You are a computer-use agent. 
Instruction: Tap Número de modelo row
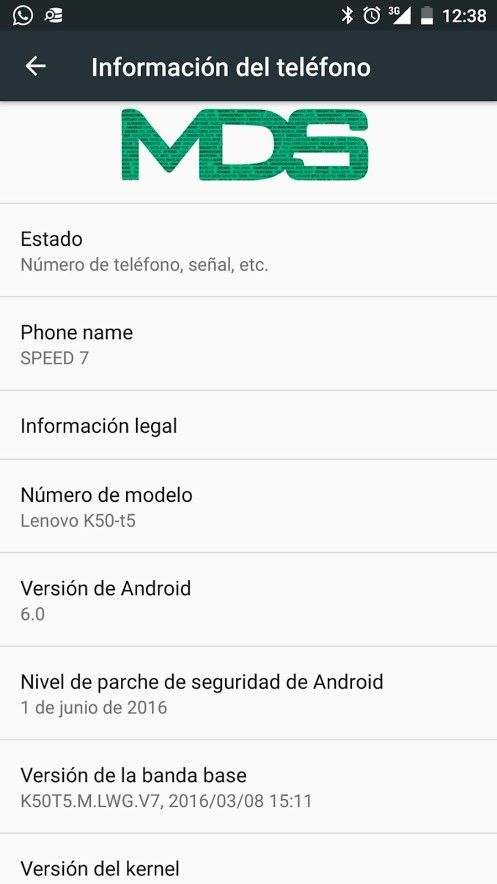(248, 506)
